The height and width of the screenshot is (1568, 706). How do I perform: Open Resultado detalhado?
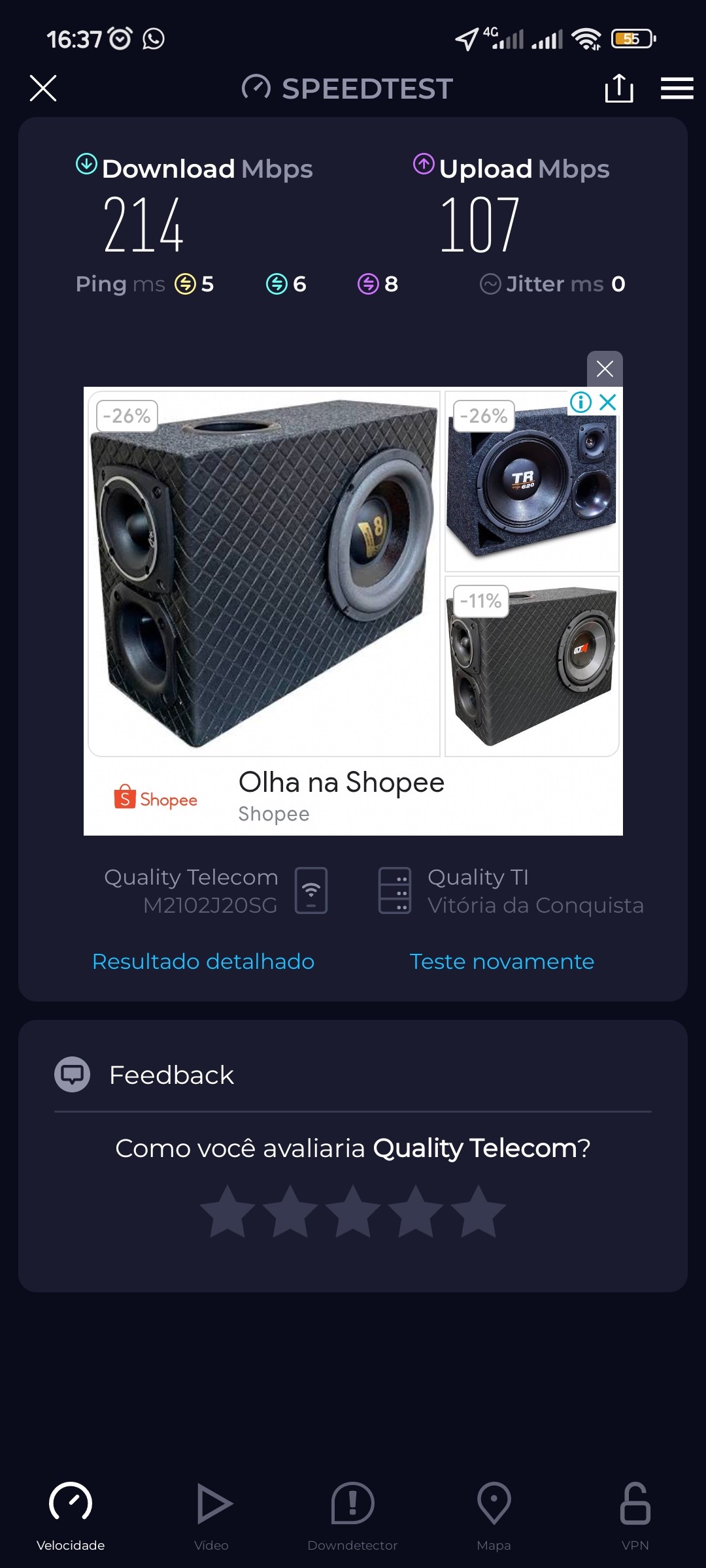[x=203, y=962]
